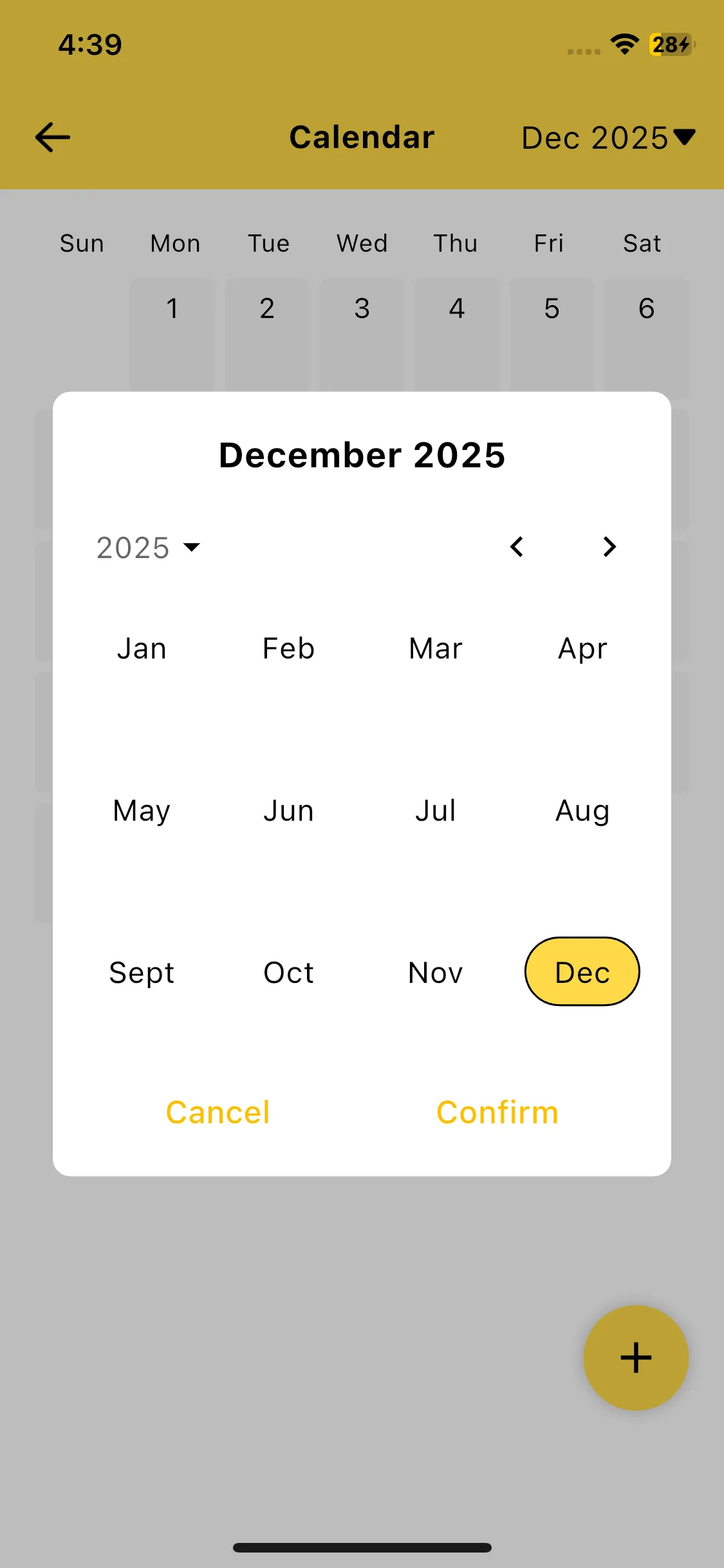Pick Mar from the month grid
This screenshot has height=1568, width=724.
[x=436, y=648]
